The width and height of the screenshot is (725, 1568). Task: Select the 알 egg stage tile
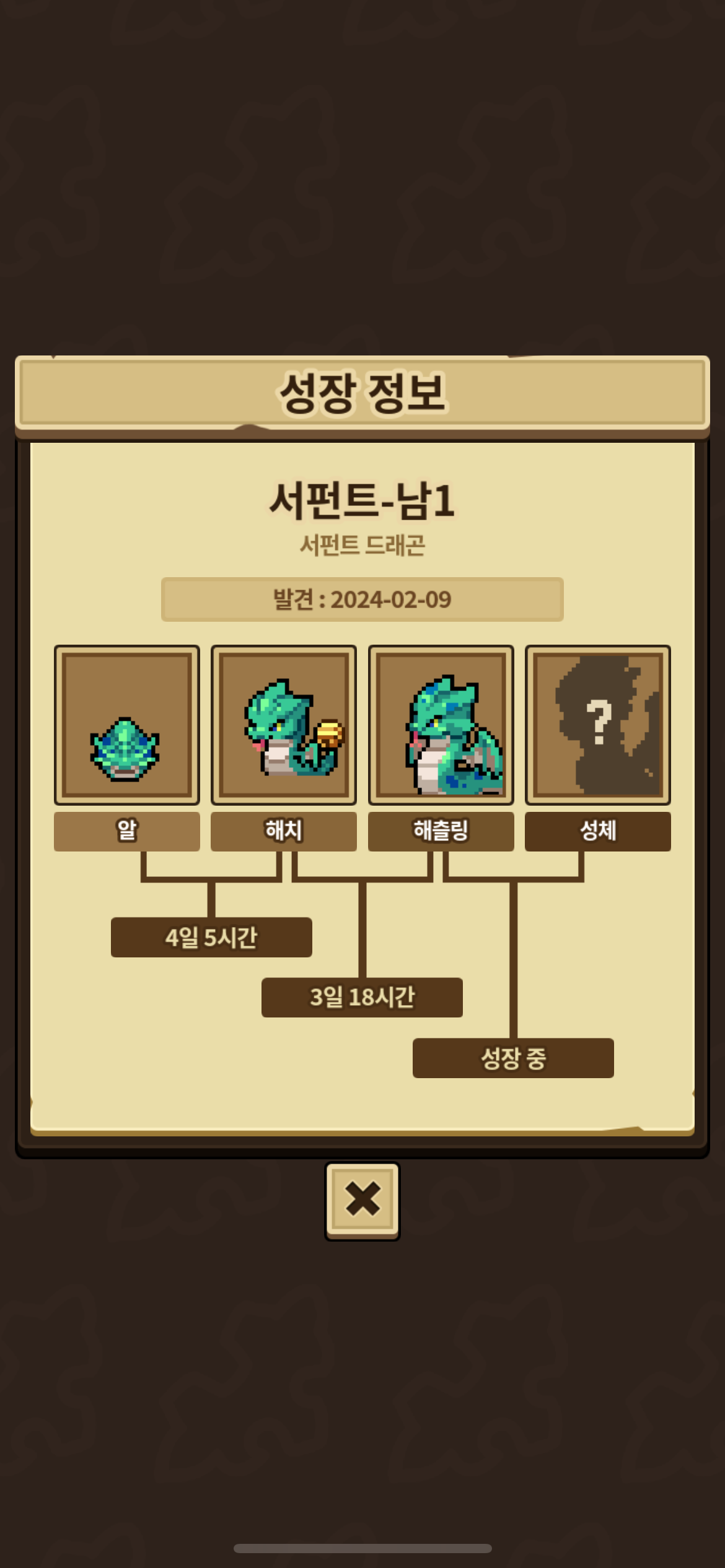(127, 725)
